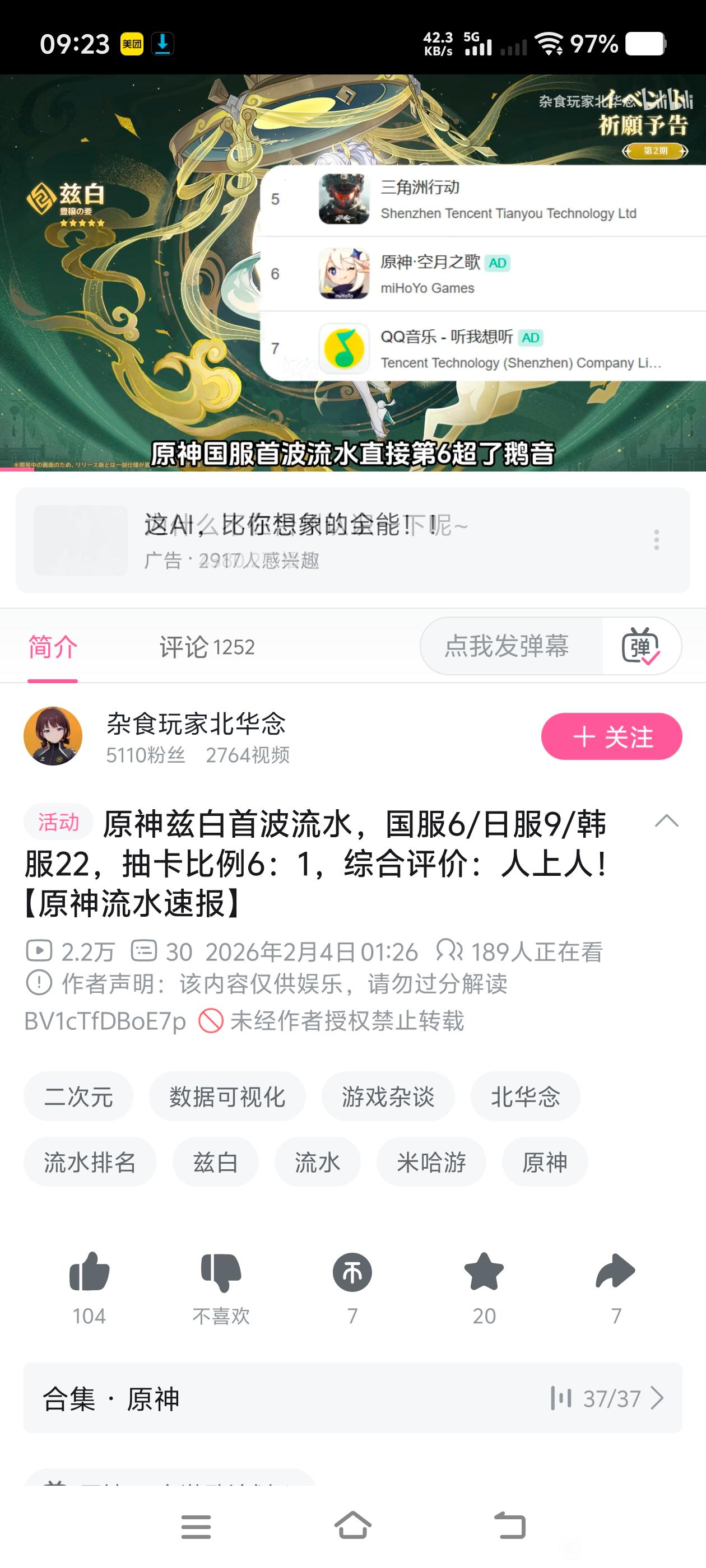Collapse the video title description
The image size is (706, 1568).
click(x=666, y=820)
